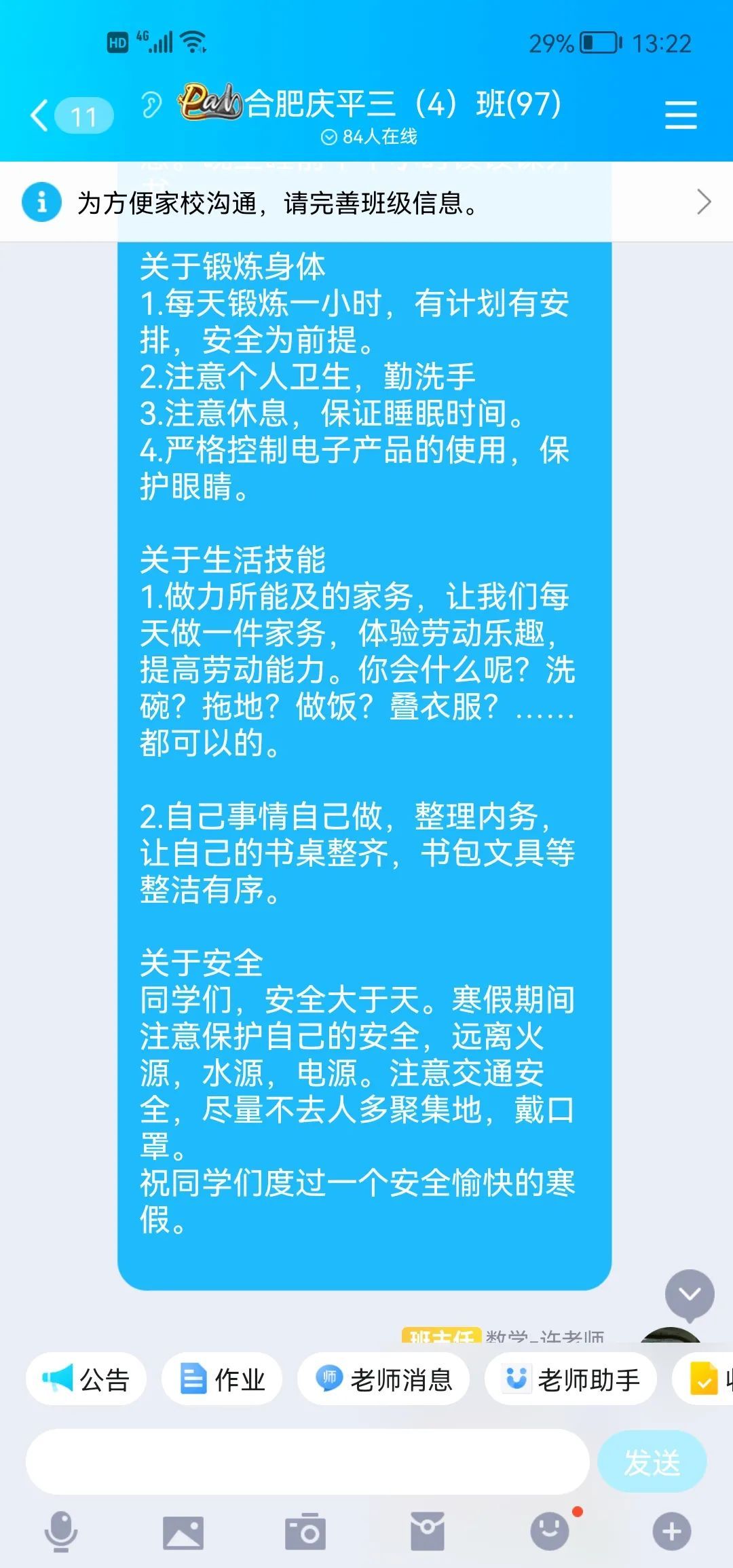This screenshot has height=1568, width=733.
Task: Open the group menu icon
Action: 681,115
